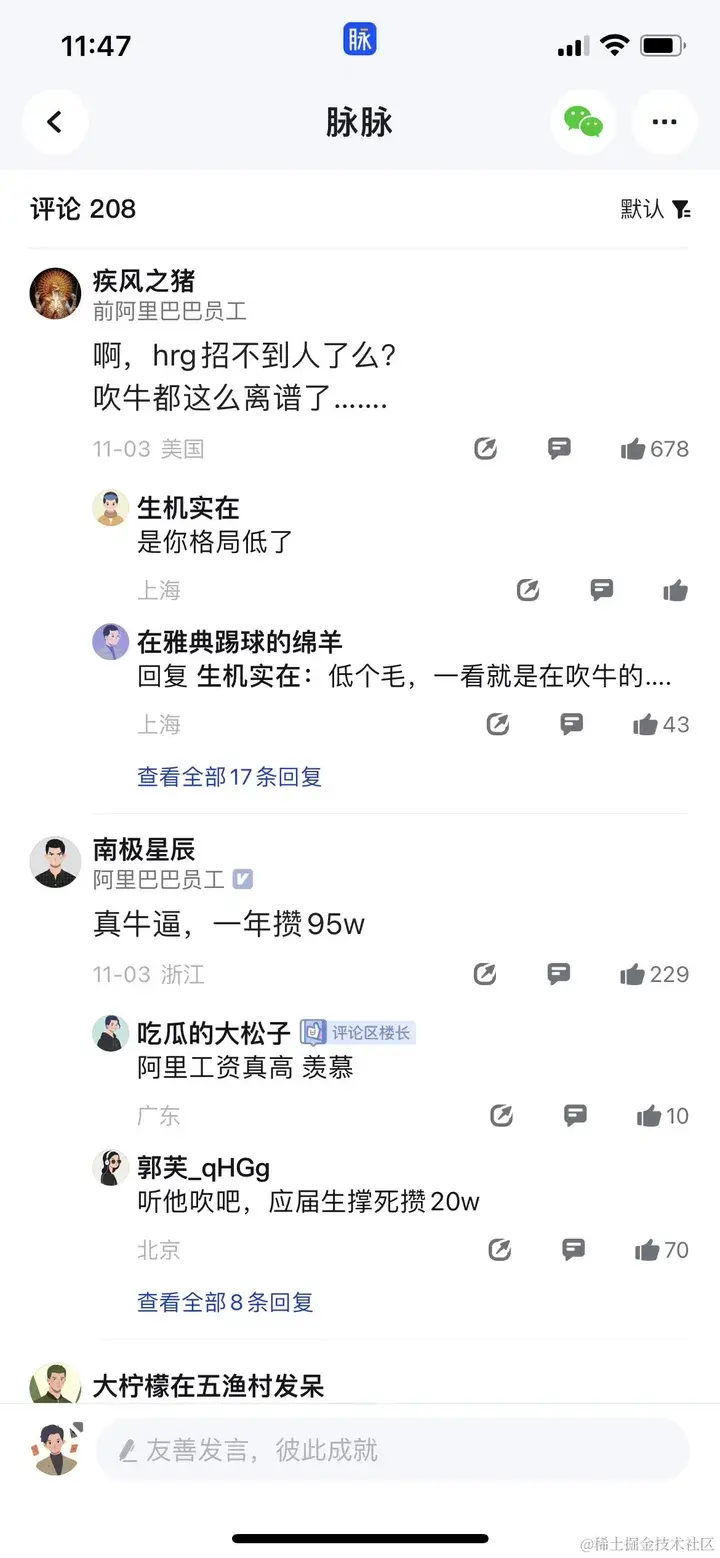Image resolution: width=720 pixels, height=1558 pixels.
Task: Reply to 郭芙_qHGg's comment
Action: 574,1248
